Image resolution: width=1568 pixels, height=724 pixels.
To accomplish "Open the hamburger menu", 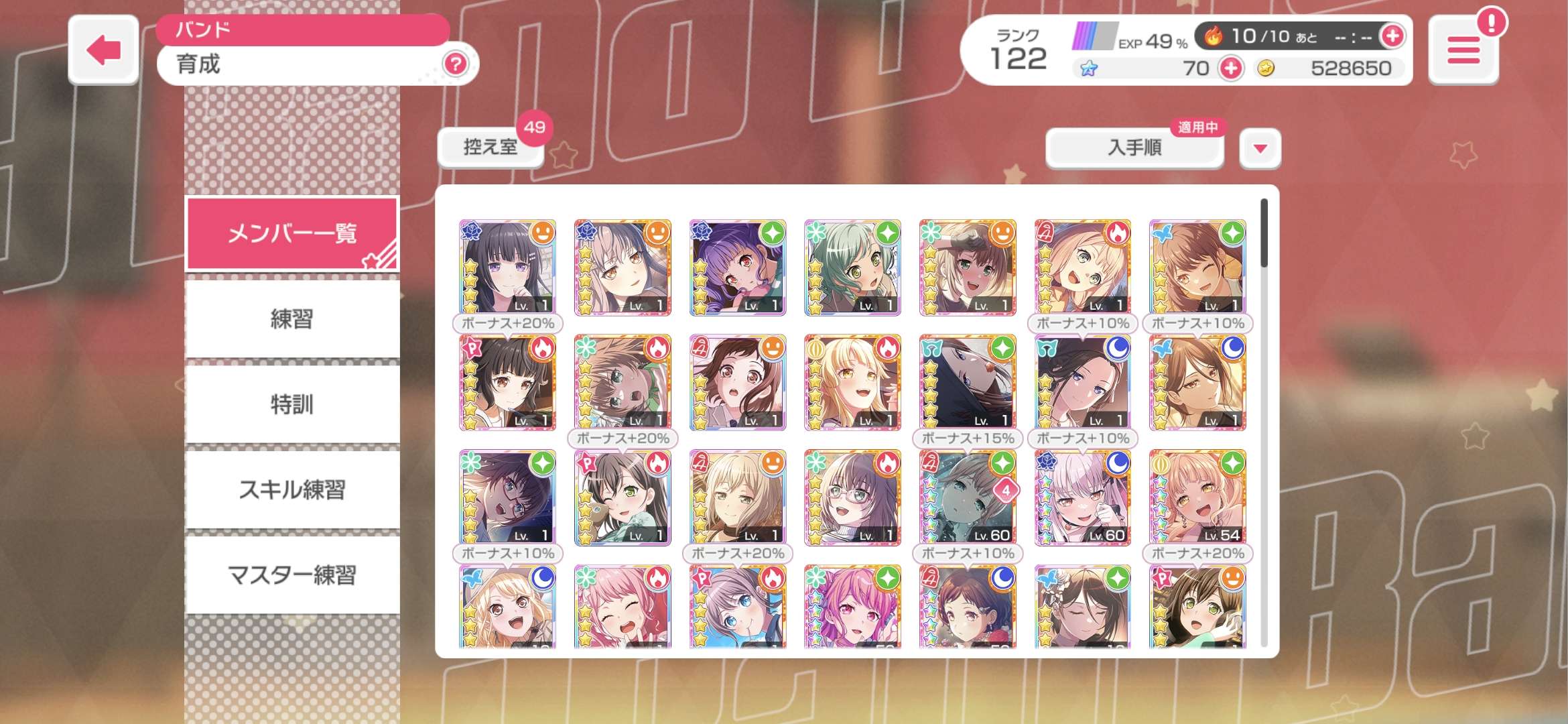I will (x=1463, y=51).
